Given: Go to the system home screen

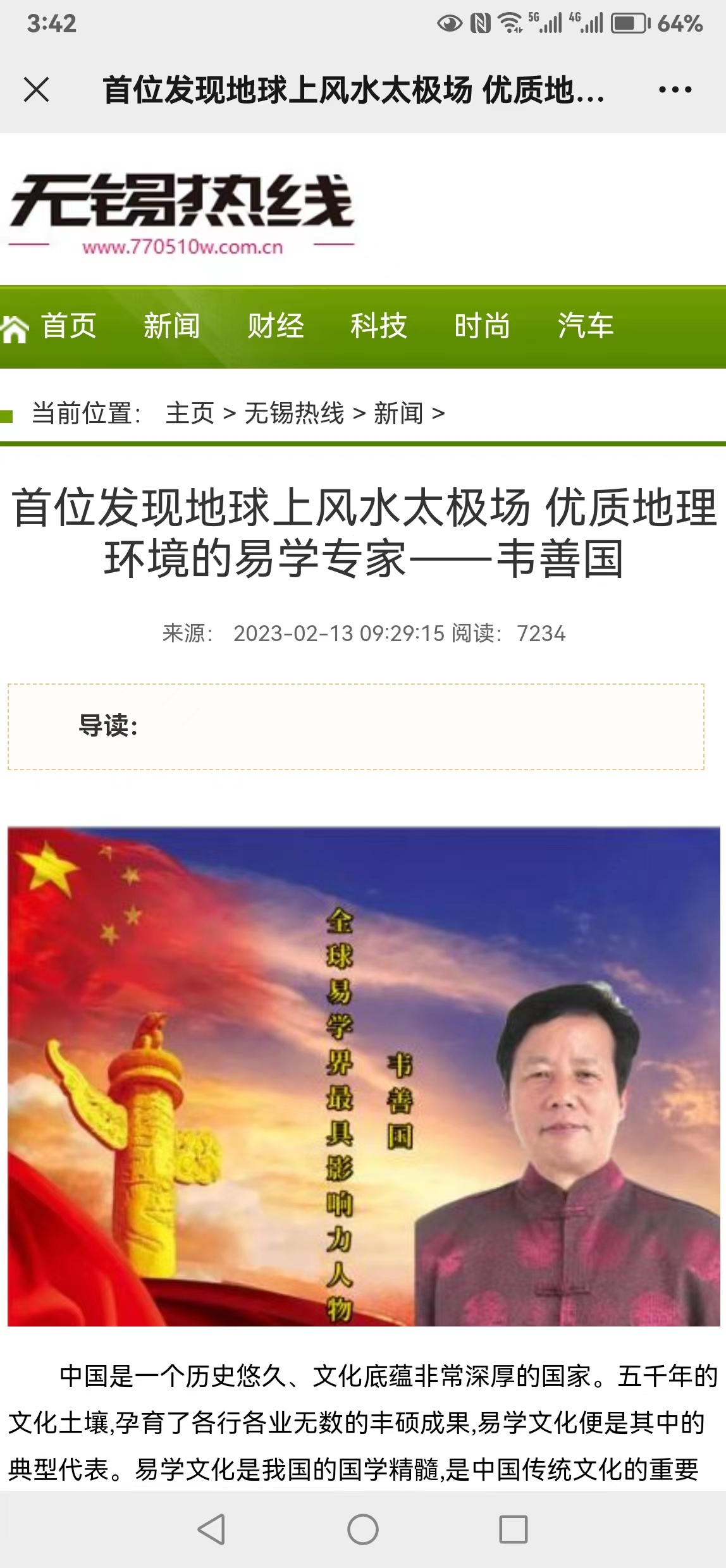Looking at the screenshot, I should tap(363, 1530).
